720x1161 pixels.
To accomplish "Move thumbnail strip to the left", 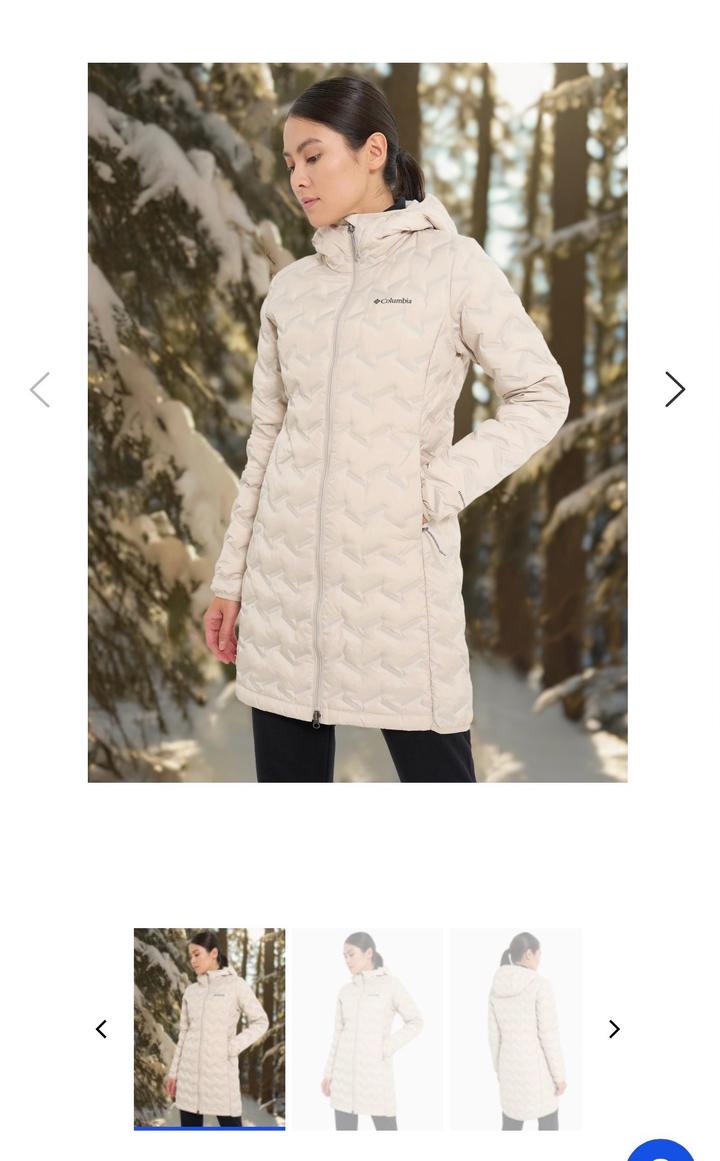I will (x=101, y=1029).
